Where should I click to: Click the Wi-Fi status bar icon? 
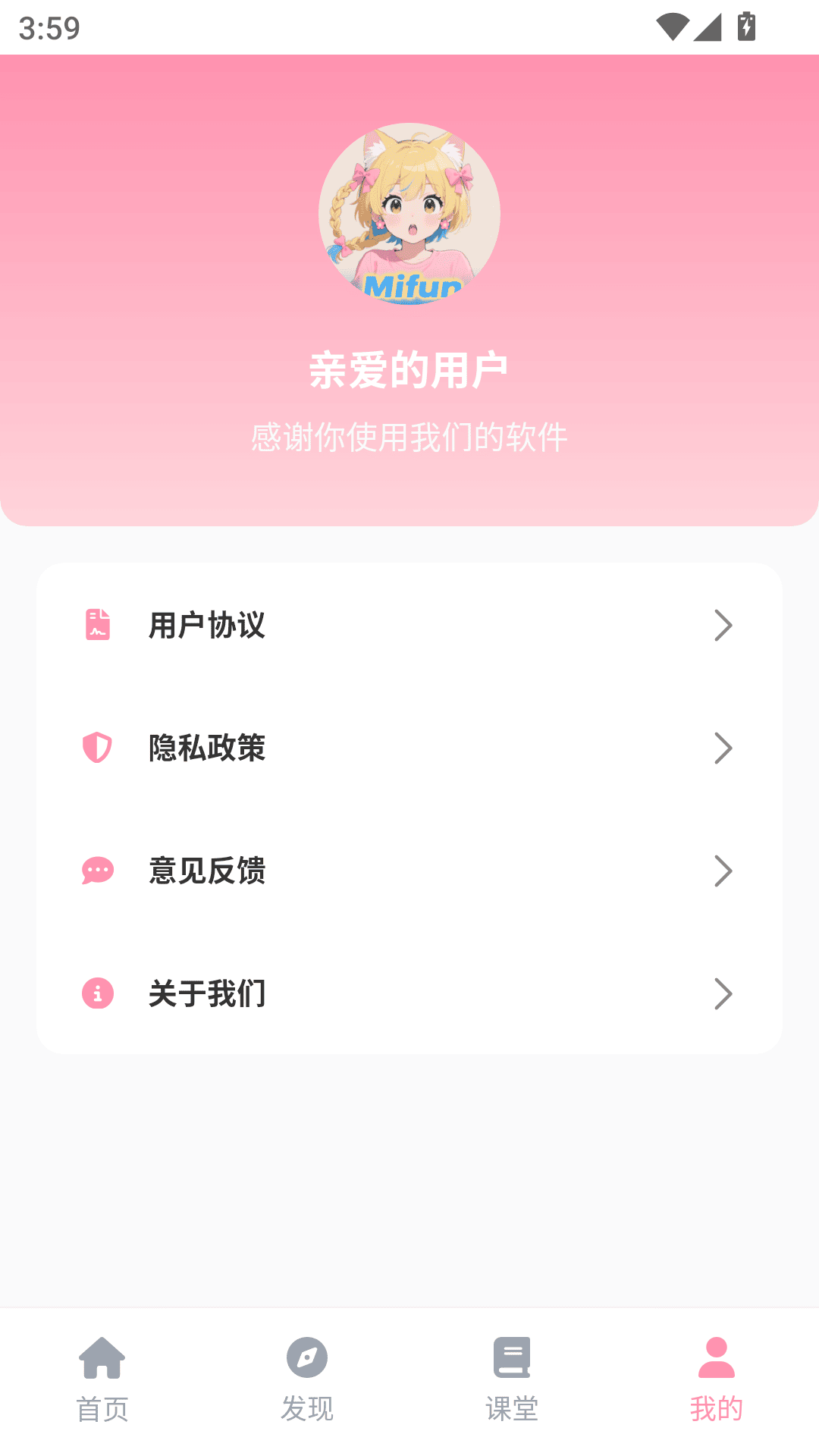tap(672, 25)
